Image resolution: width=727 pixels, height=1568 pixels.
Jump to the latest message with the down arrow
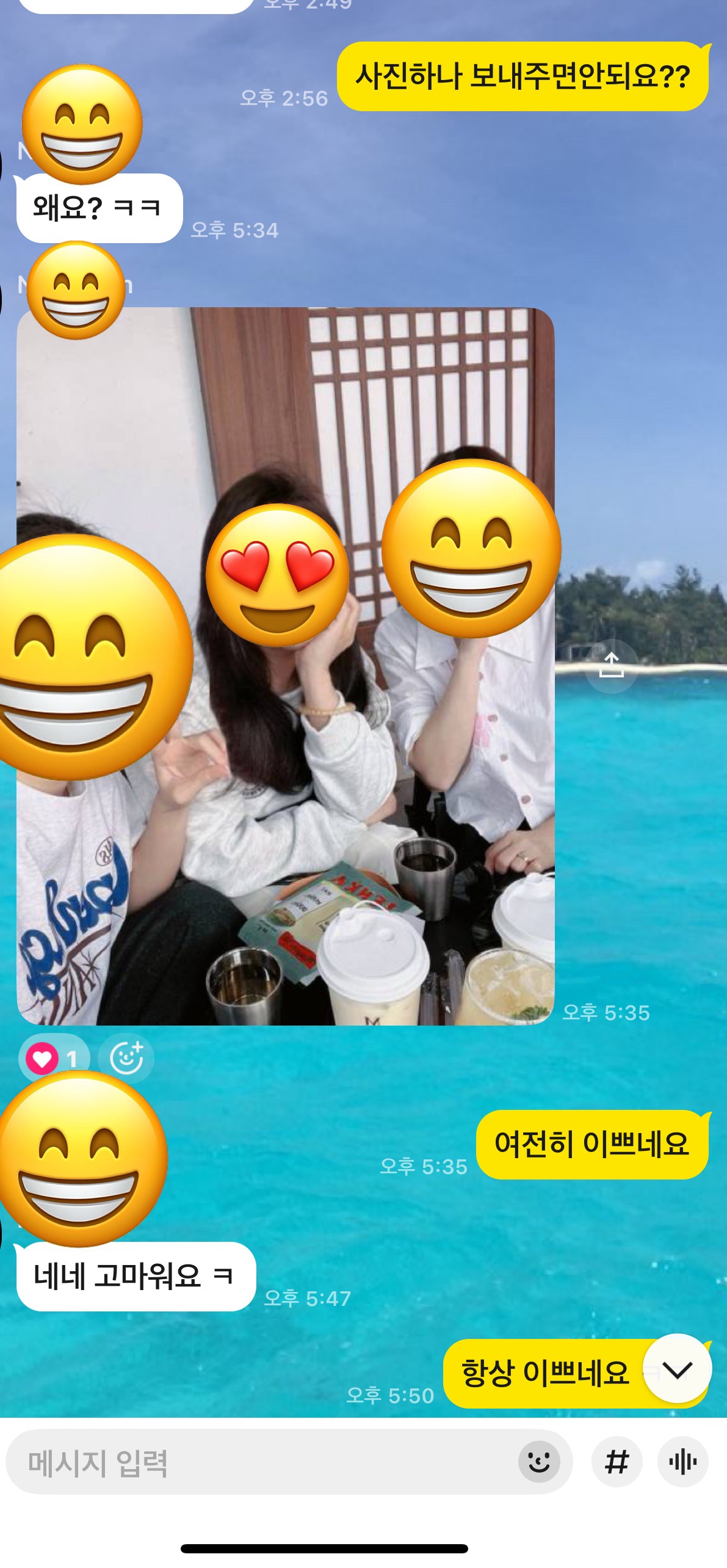click(x=677, y=1370)
